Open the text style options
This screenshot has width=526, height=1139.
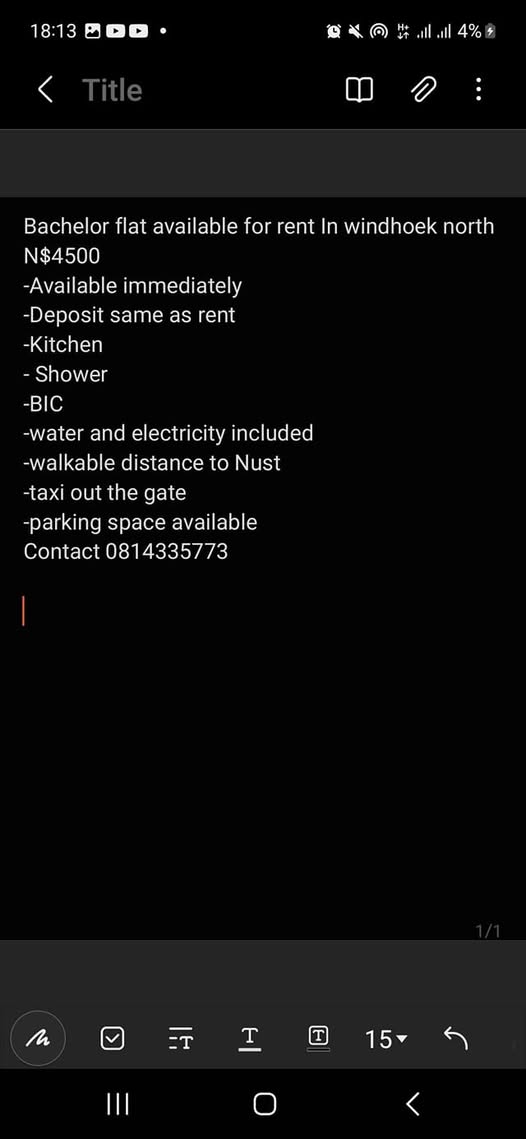click(x=180, y=1039)
